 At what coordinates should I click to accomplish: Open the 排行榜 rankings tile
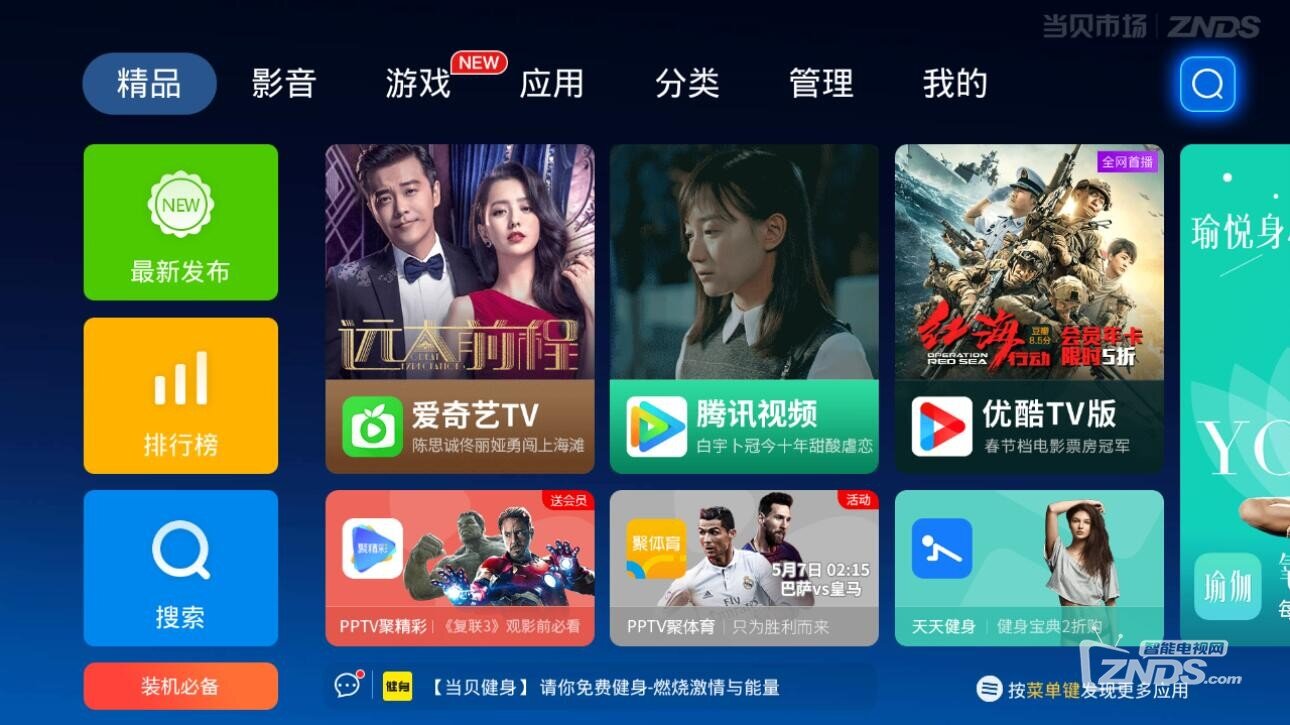pos(180,395)
